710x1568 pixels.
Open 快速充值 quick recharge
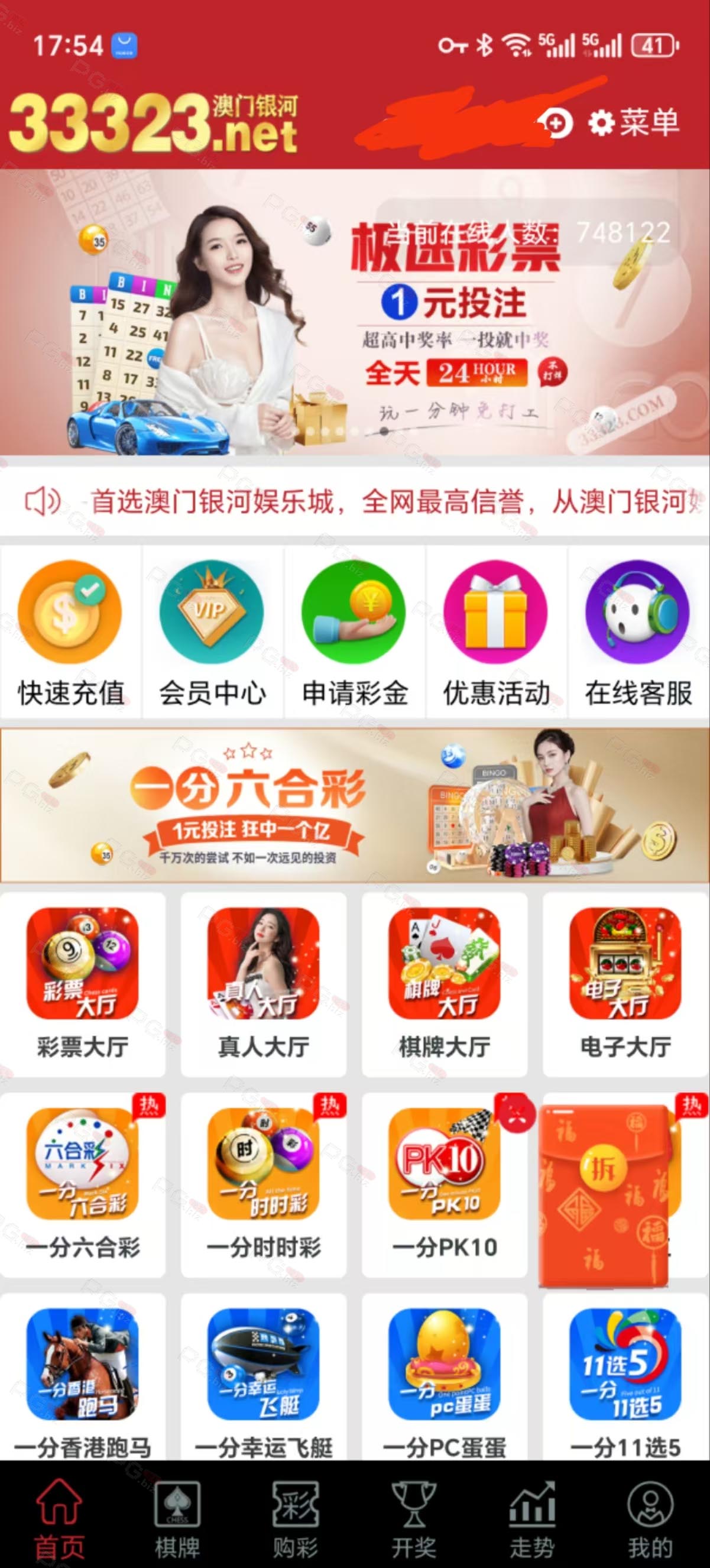click(70, 633)
